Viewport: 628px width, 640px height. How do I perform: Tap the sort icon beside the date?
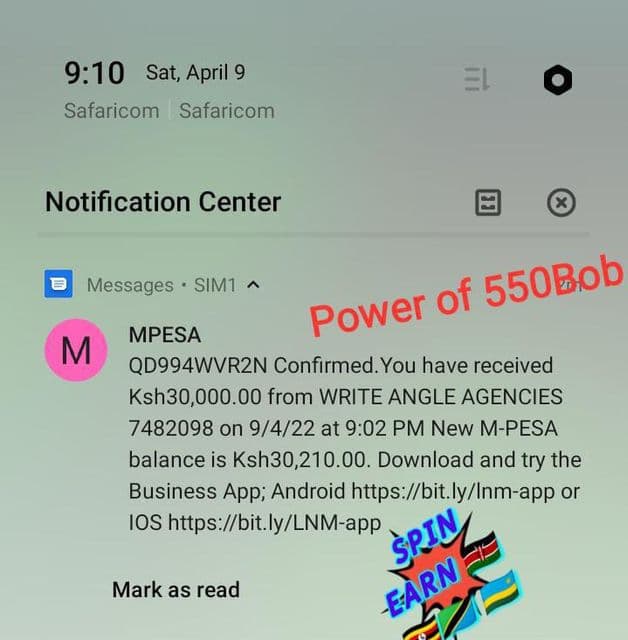(x=477, y=80)
